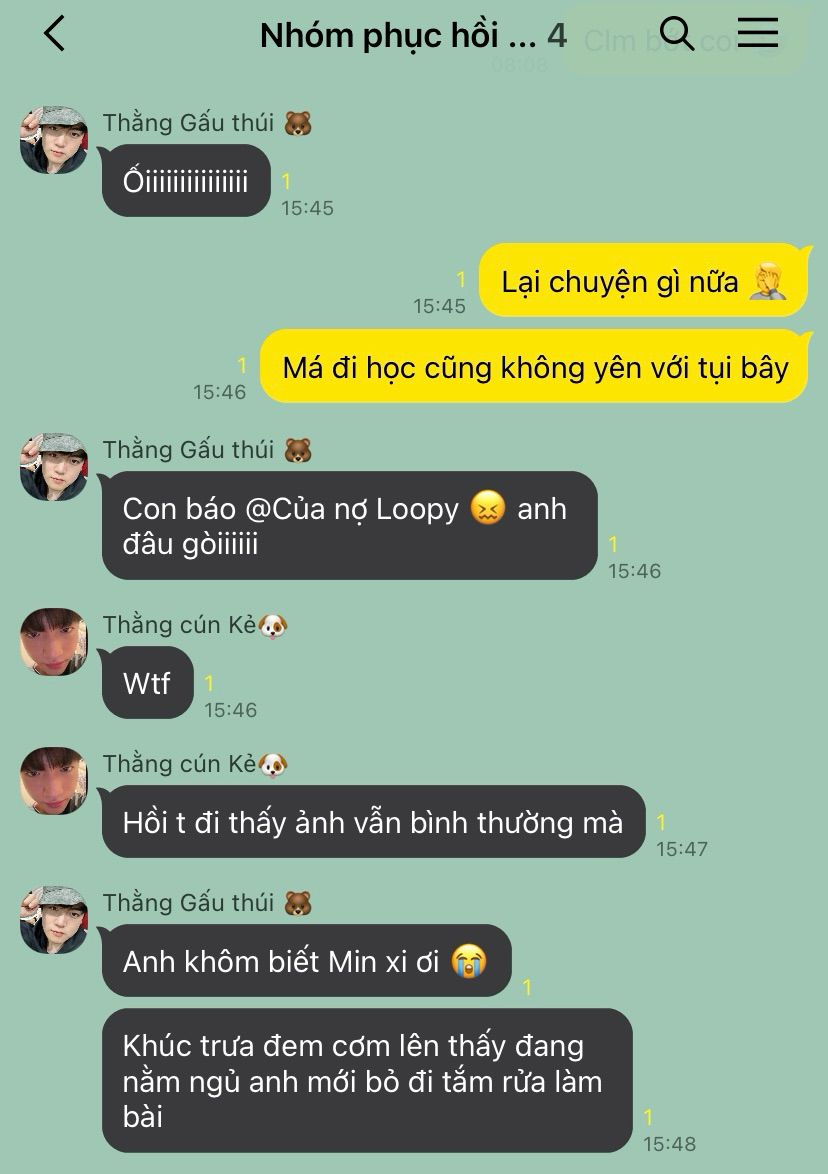Open Thằng cún Kẻ's avatar beside the Wtf message
Viewport: 828px width, 1174px height.
pyautogui.click(x=54, y=642)
